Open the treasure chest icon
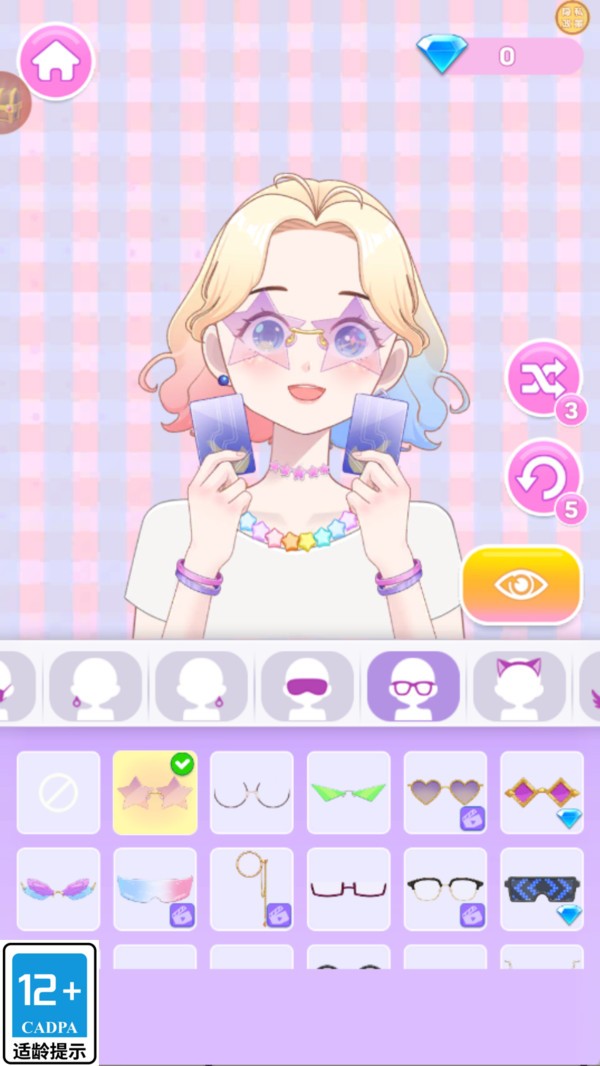Screen dimensions: 600x1066 tap(14, 103)
